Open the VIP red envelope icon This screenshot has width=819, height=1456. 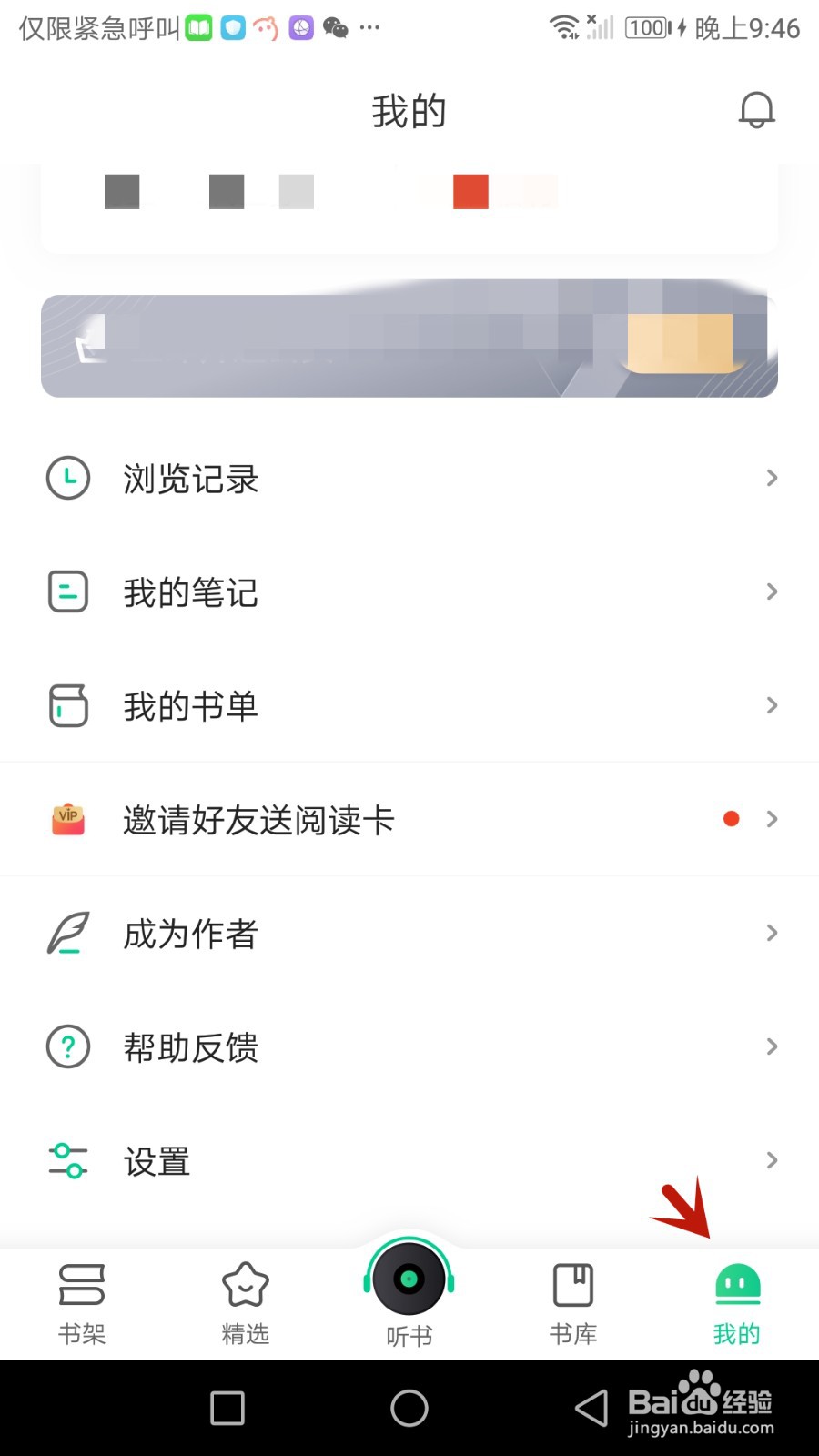coord(67,818)
